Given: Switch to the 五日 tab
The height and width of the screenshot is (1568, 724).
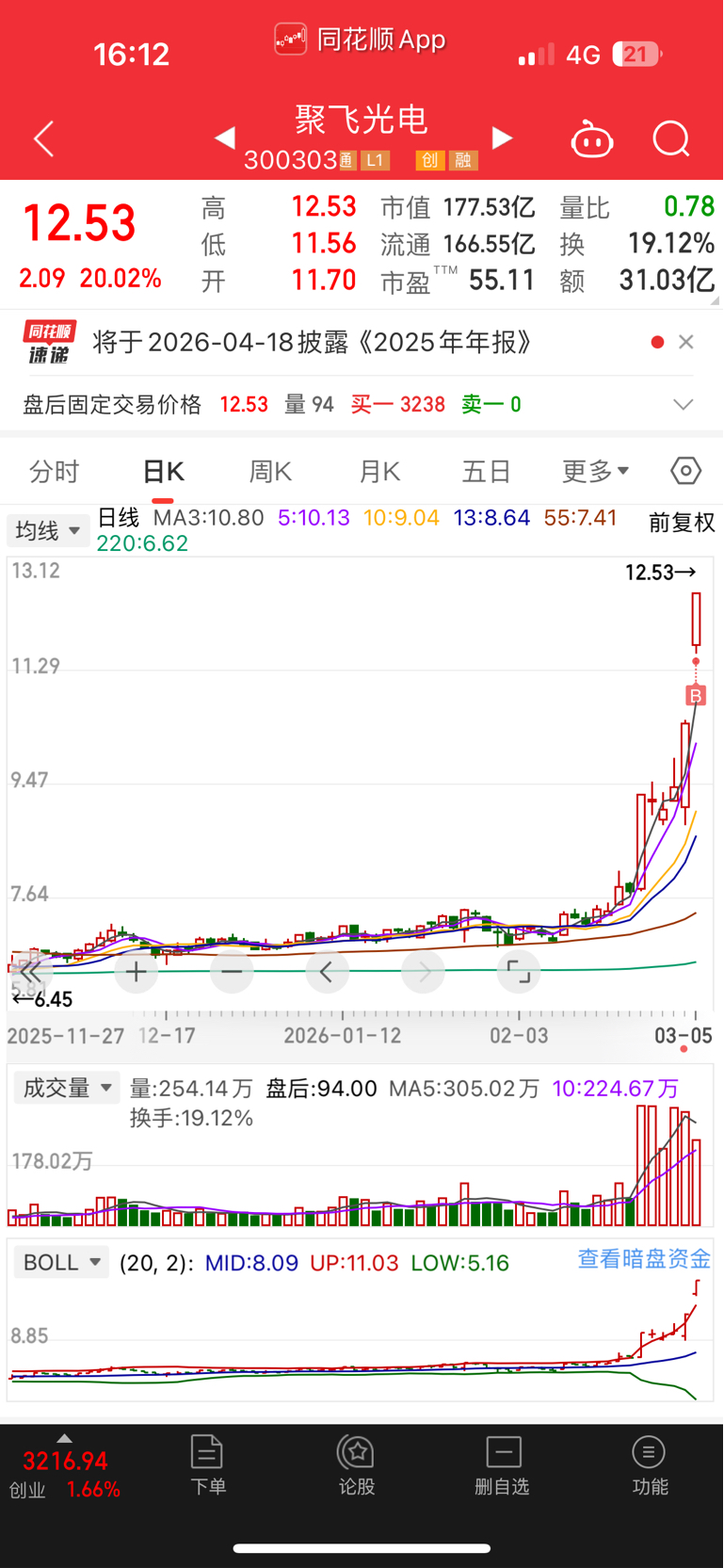Looking at the screenshot, I should coord(486,471).
